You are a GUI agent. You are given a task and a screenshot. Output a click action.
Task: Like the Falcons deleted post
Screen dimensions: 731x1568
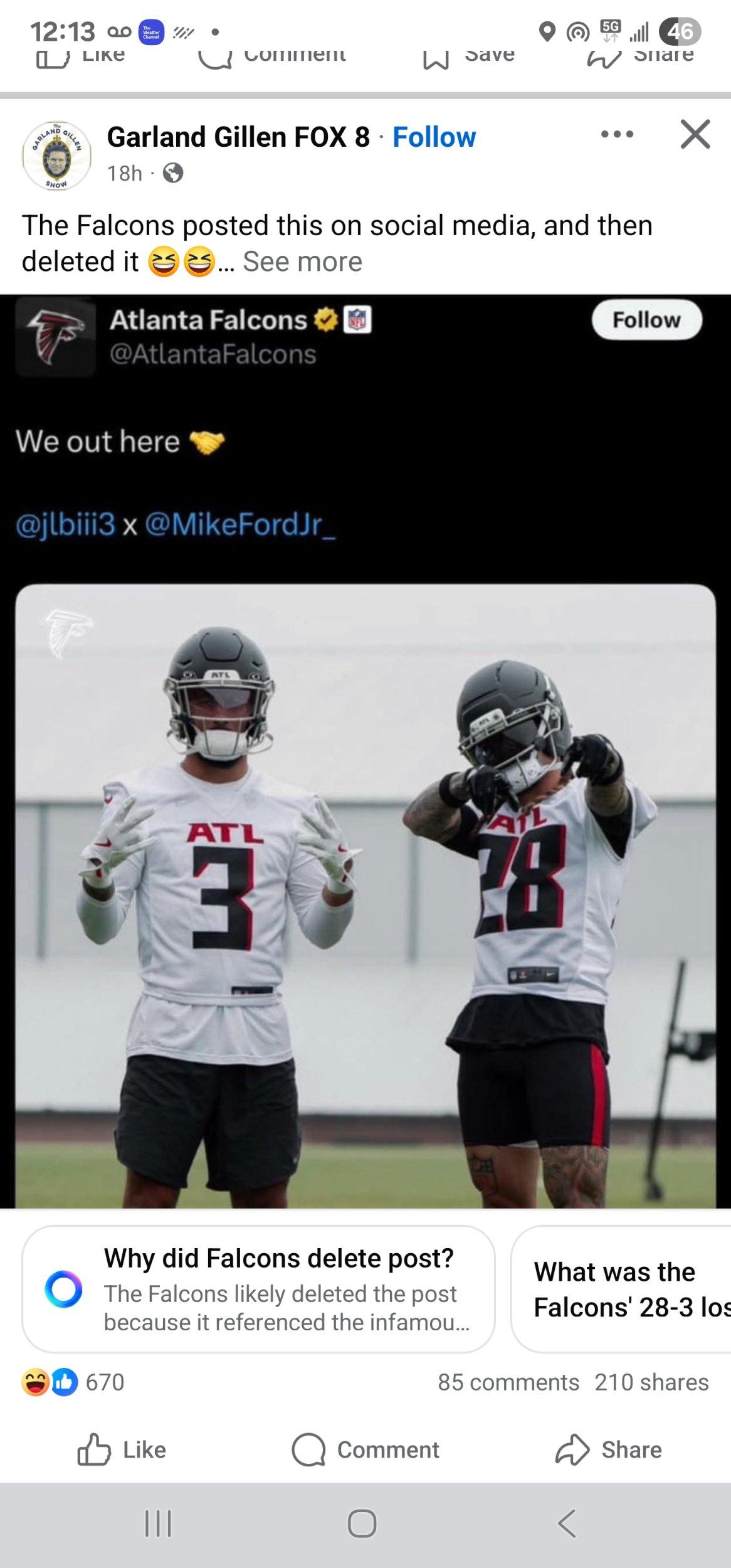122,1449
